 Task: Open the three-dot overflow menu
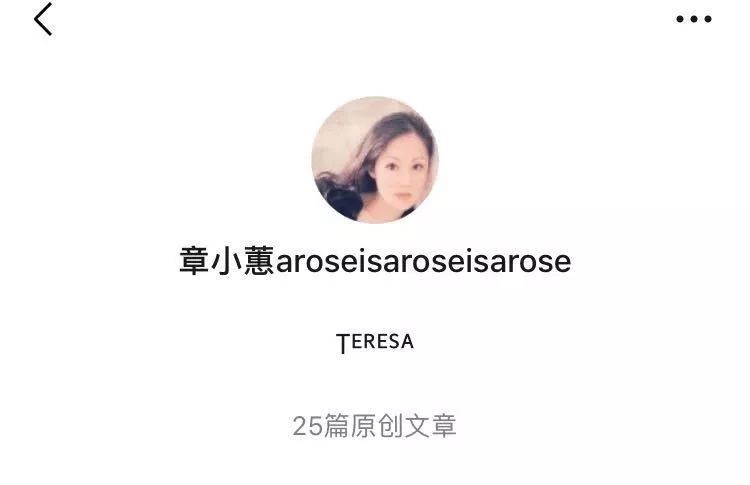(693, 19)
